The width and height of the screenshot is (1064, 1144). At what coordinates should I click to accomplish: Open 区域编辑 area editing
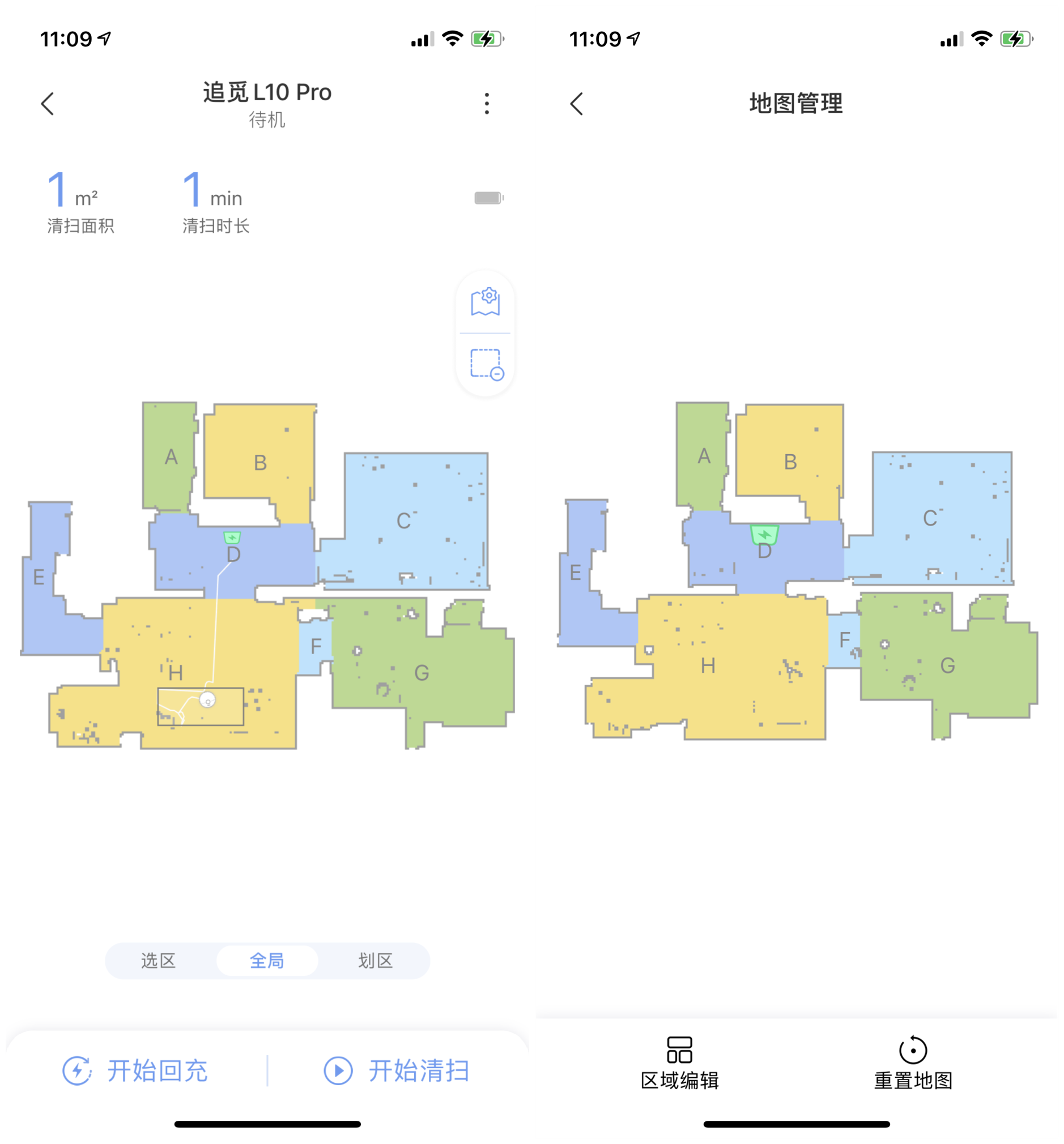coord(679,1063)
